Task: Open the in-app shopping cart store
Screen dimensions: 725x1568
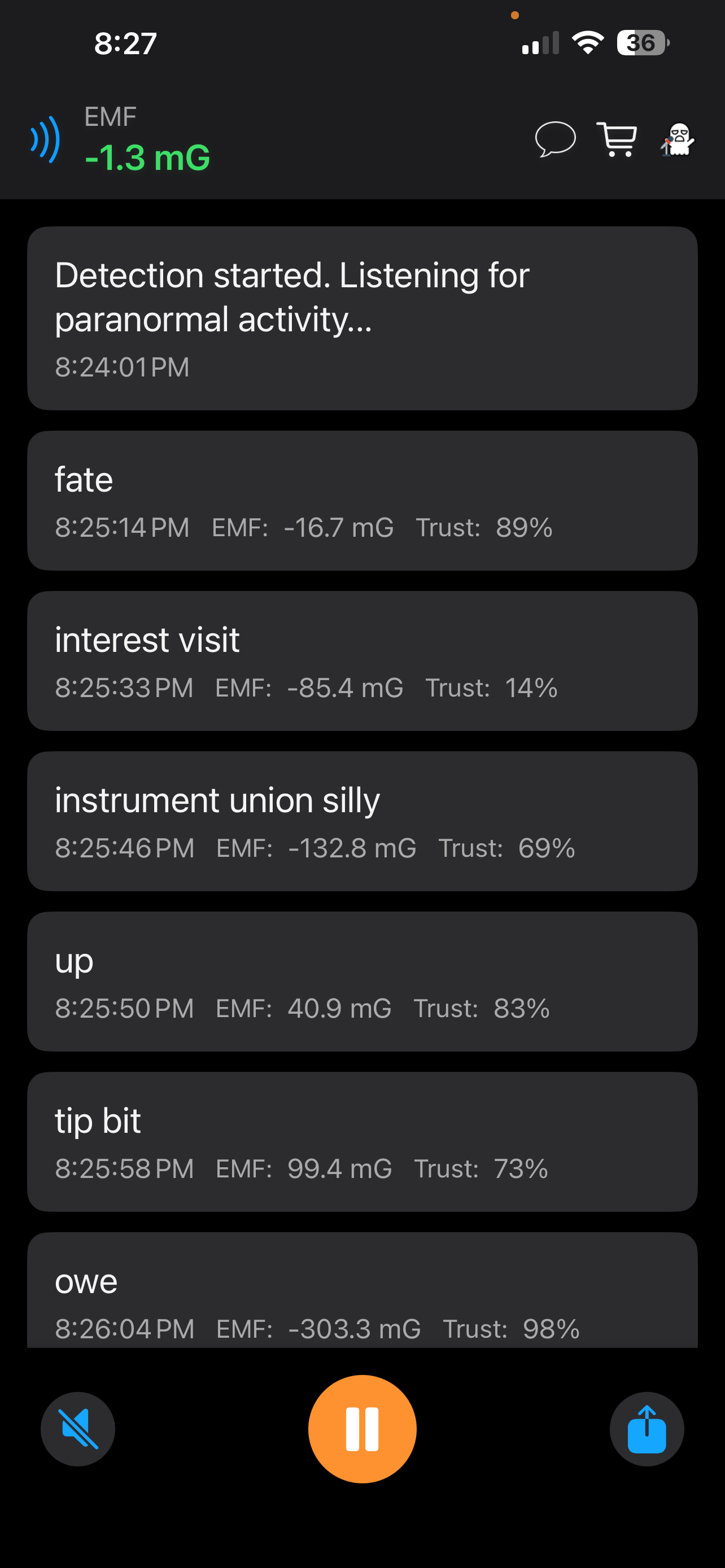Action: click(x=617, y=139)
